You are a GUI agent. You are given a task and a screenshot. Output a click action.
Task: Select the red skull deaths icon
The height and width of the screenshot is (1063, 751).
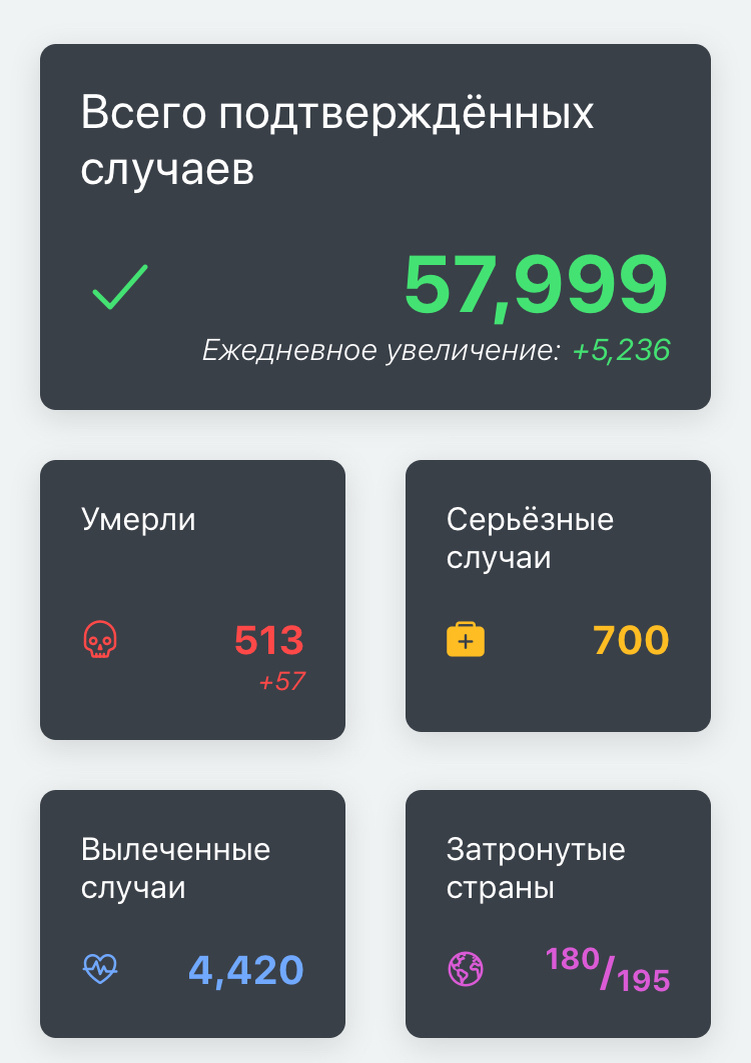coord(98,639)
